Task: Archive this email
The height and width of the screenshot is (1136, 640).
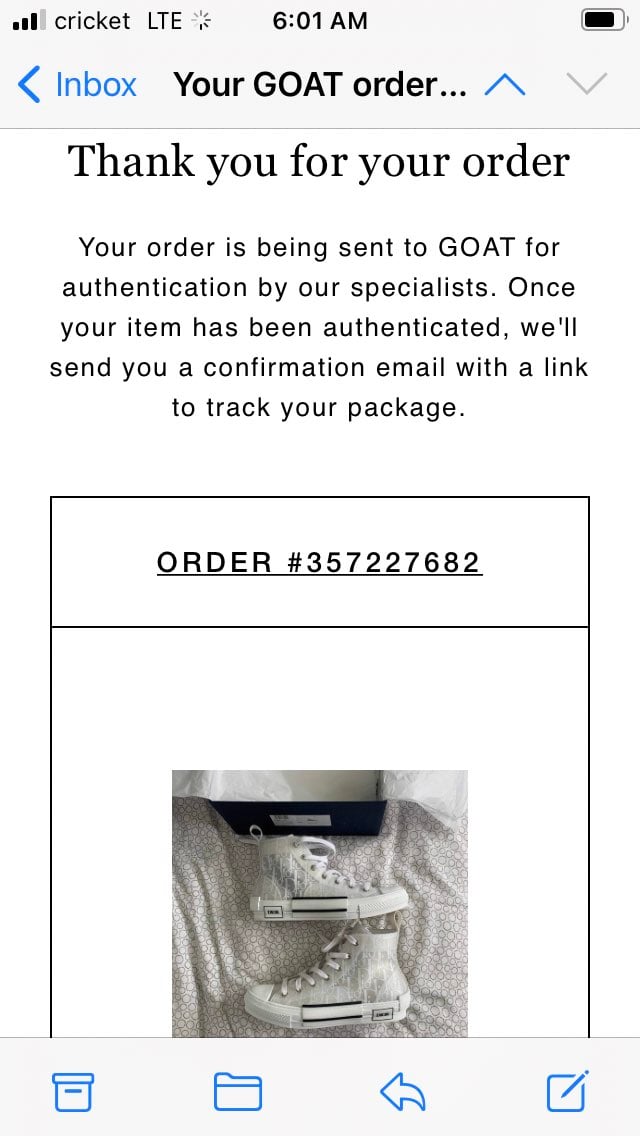Action: coord(72,1092)
